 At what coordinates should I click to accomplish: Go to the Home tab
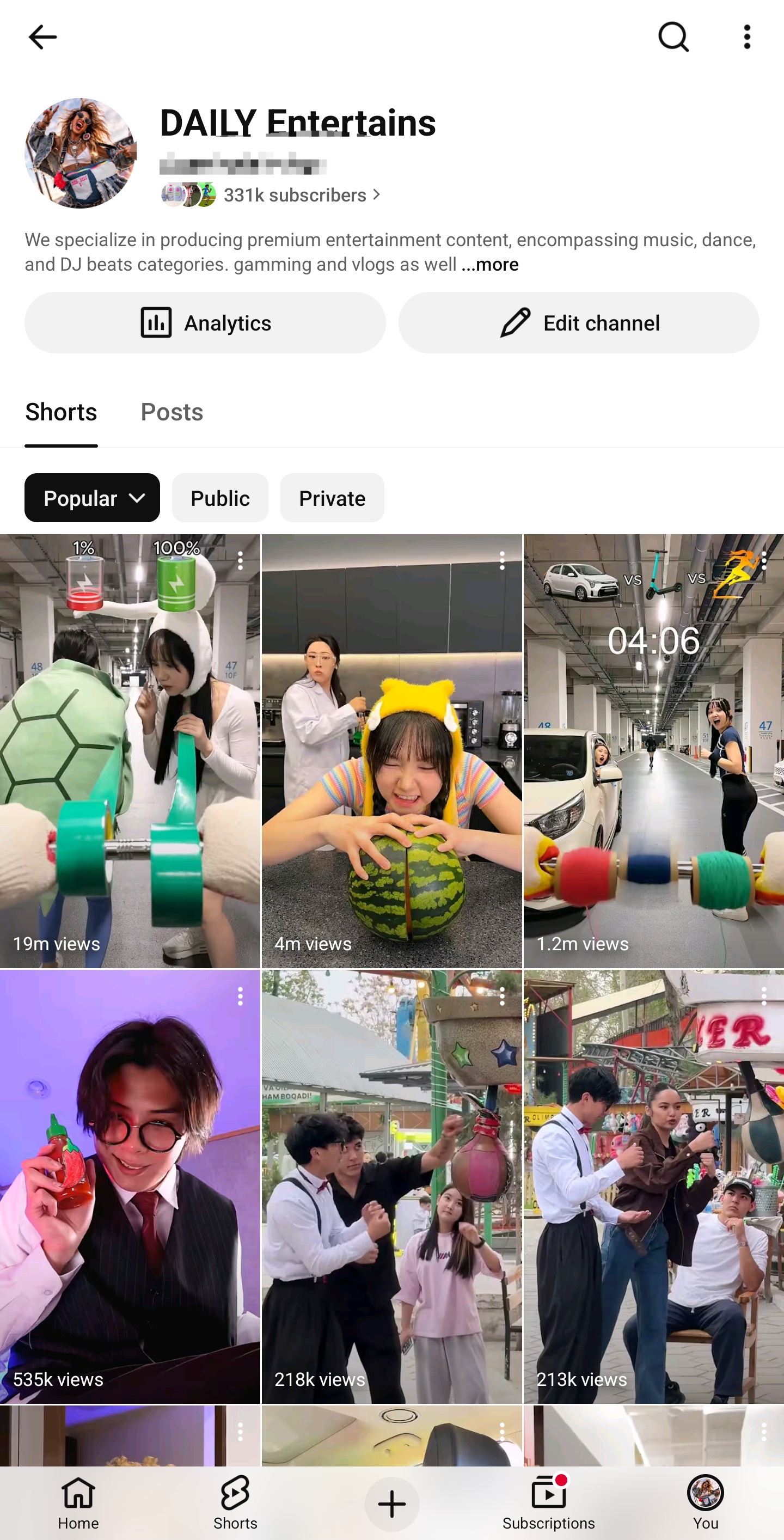pos(78,1503)
